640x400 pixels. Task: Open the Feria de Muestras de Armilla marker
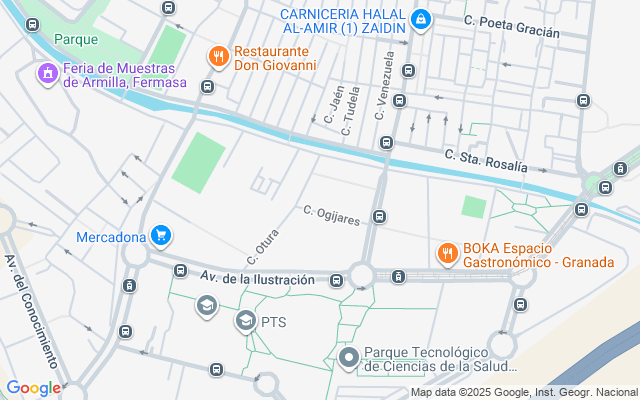[48, 74]
